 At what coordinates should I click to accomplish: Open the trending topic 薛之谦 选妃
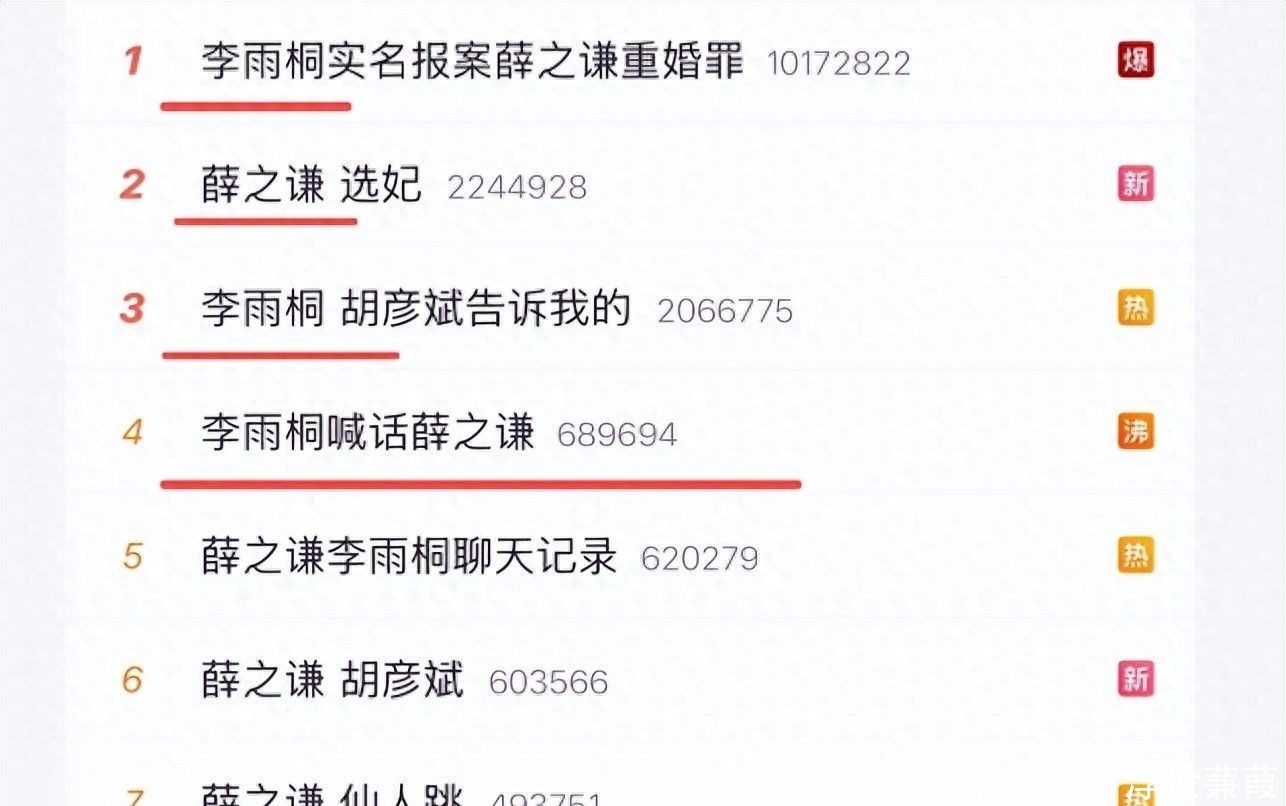tap(311, 186)
